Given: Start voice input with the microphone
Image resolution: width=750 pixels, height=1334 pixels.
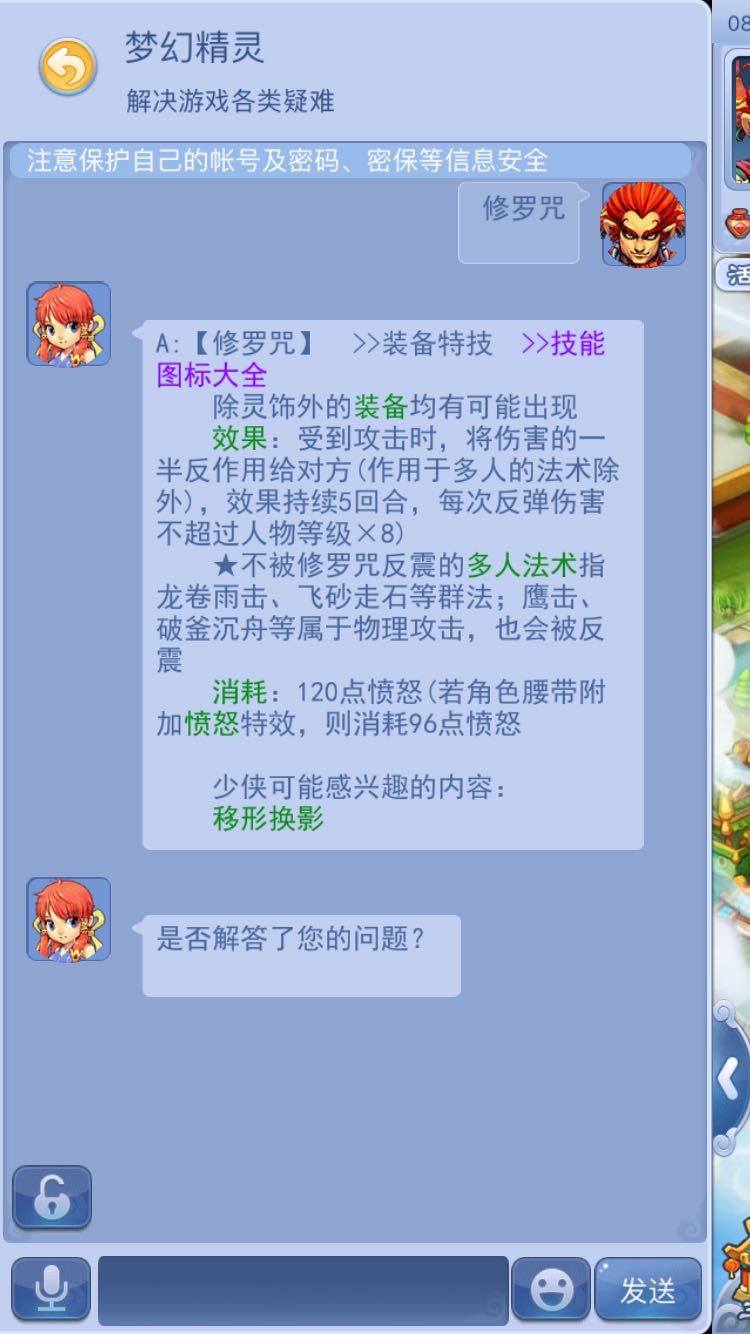Looking at the screenshot, I should [51, 1291].
